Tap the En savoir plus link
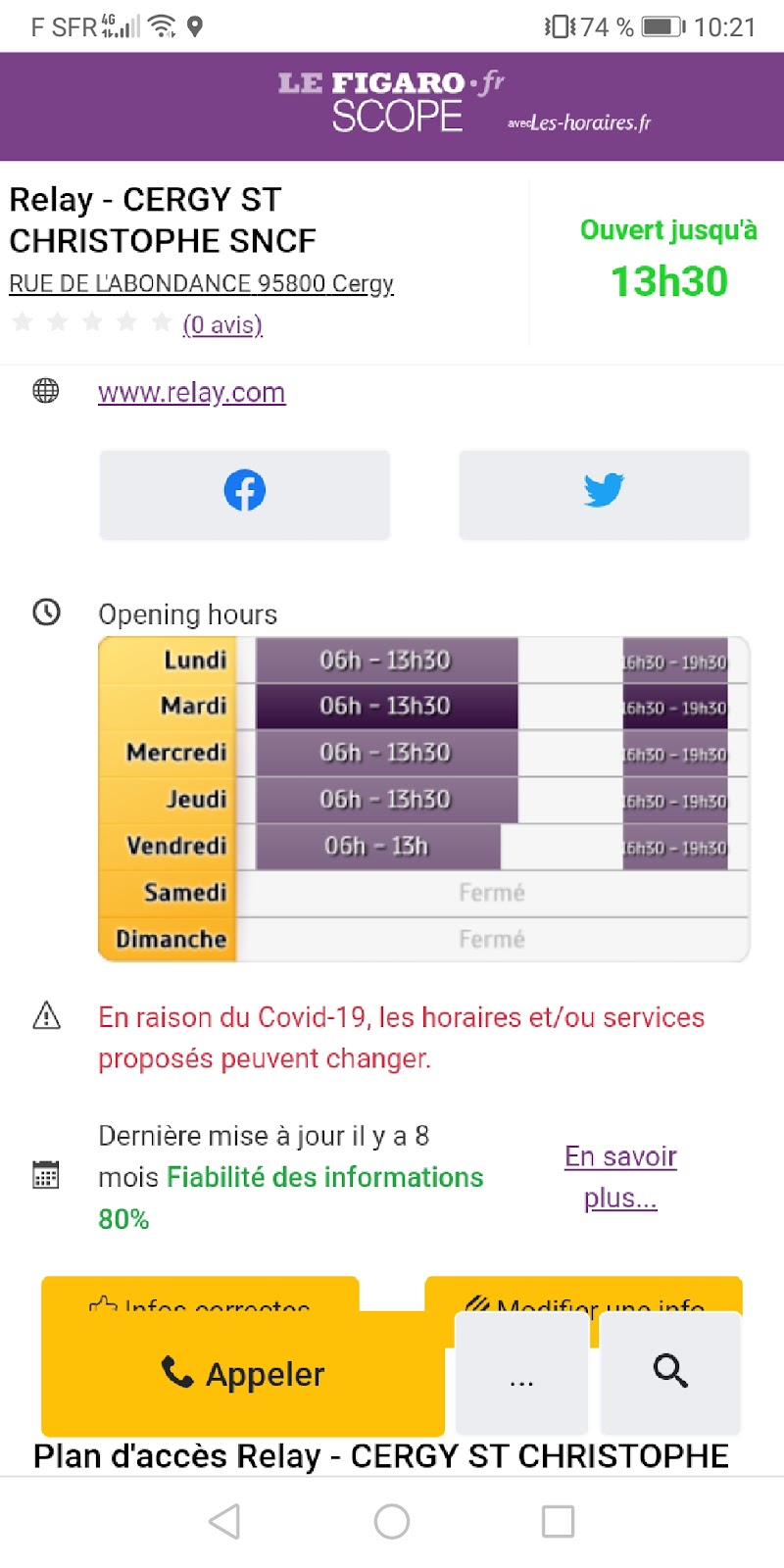 (x=620, y=1177)
